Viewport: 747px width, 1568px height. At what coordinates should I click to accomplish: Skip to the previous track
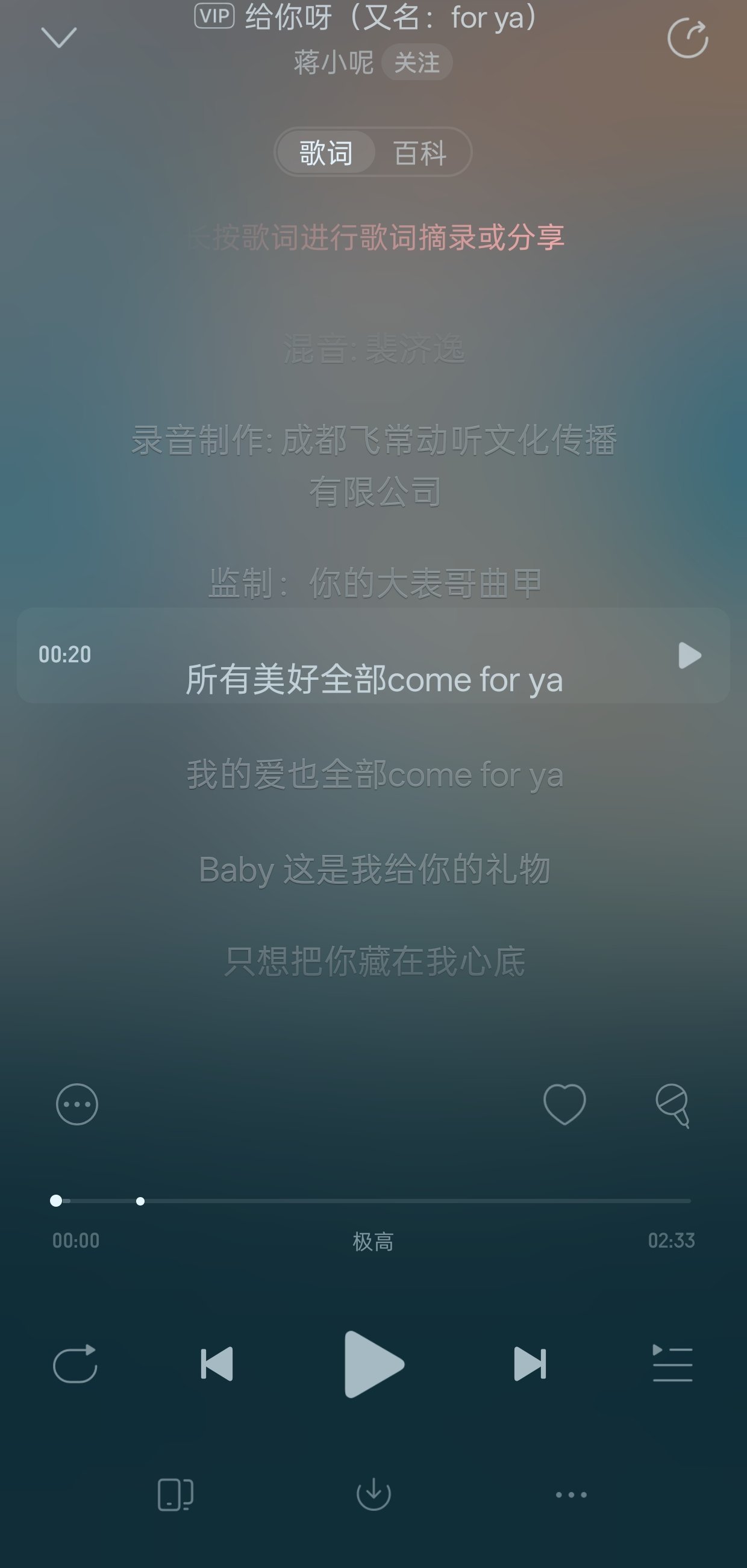pyautogui.click(x=217, y=1364)
